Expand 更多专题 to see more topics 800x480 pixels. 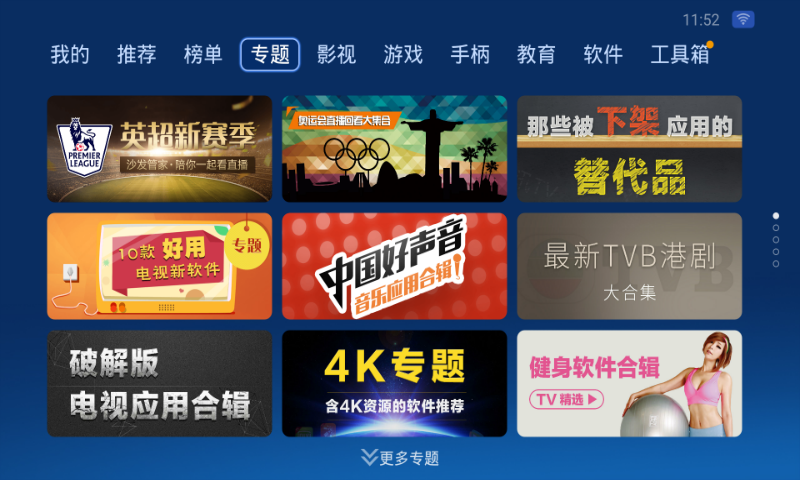coord(400,458)
